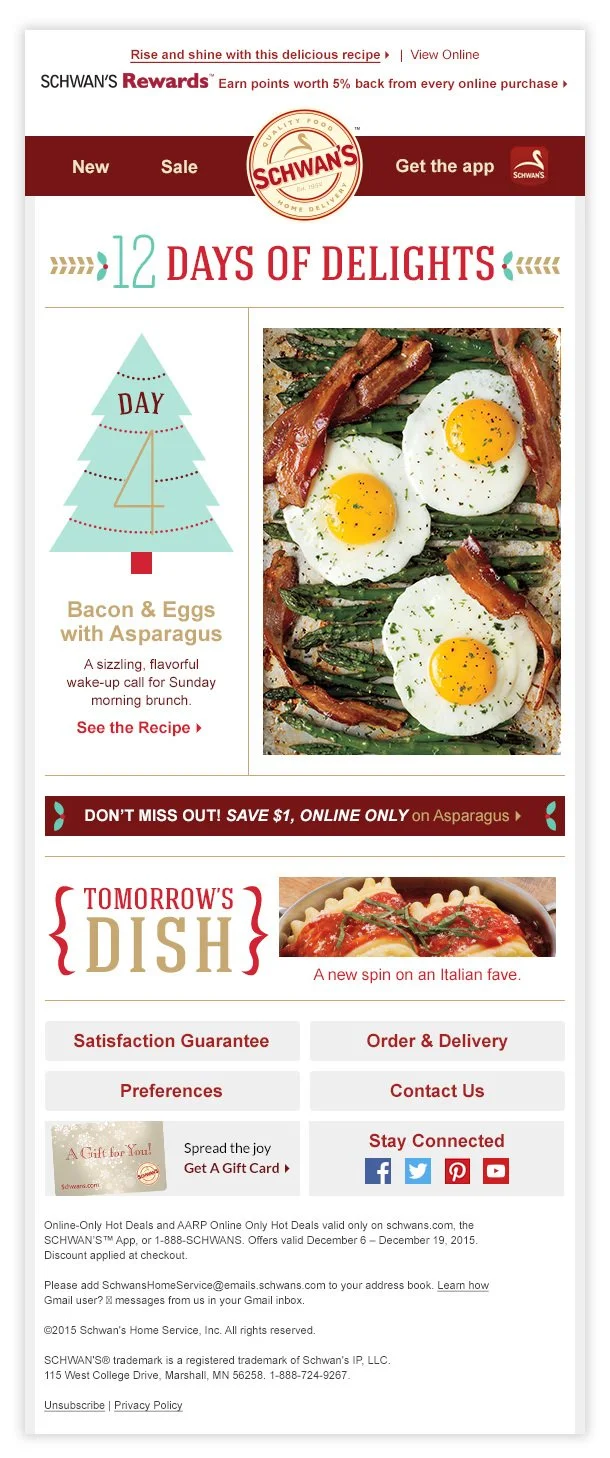
Task: Open Schwan's YouTube channel
Action: (x=496, y=1171)
